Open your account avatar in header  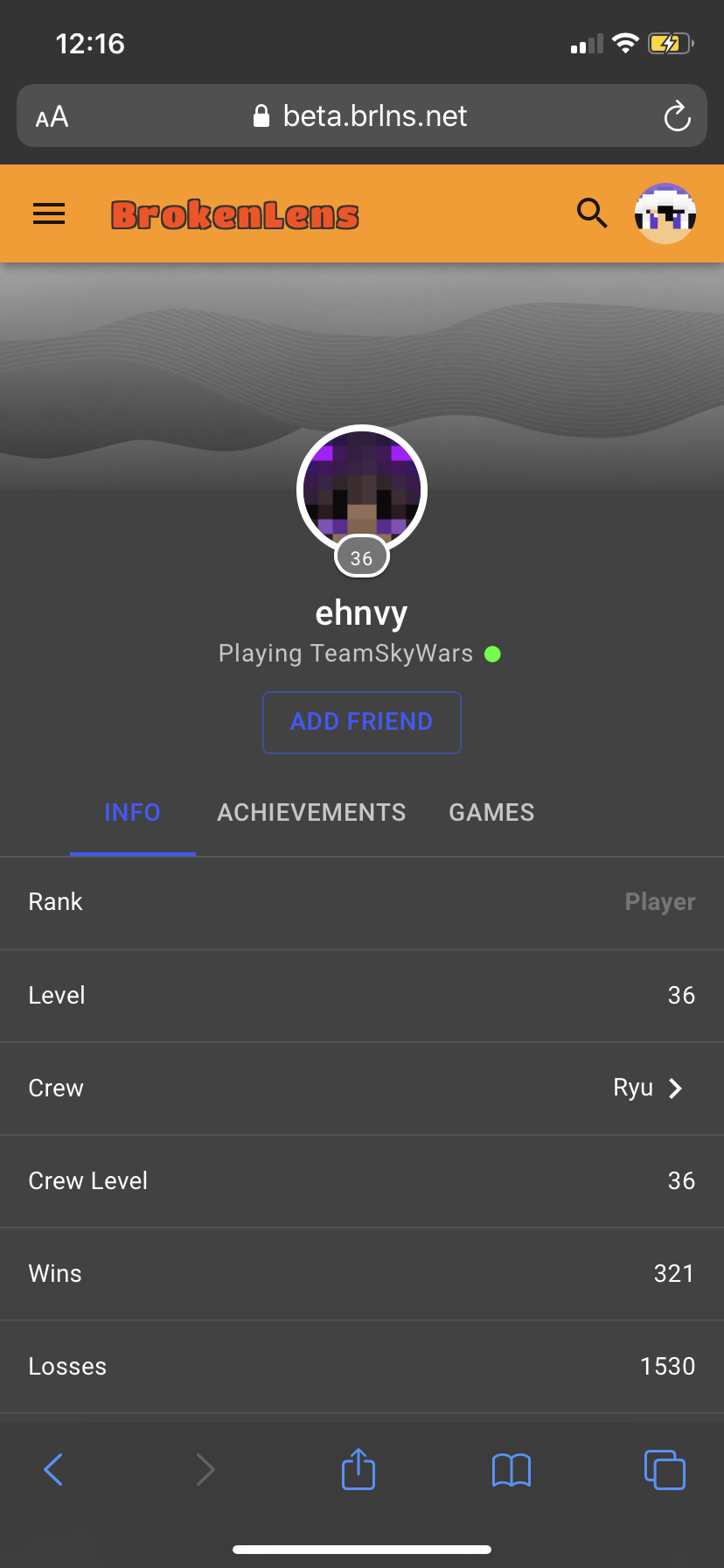coord(665,213)
